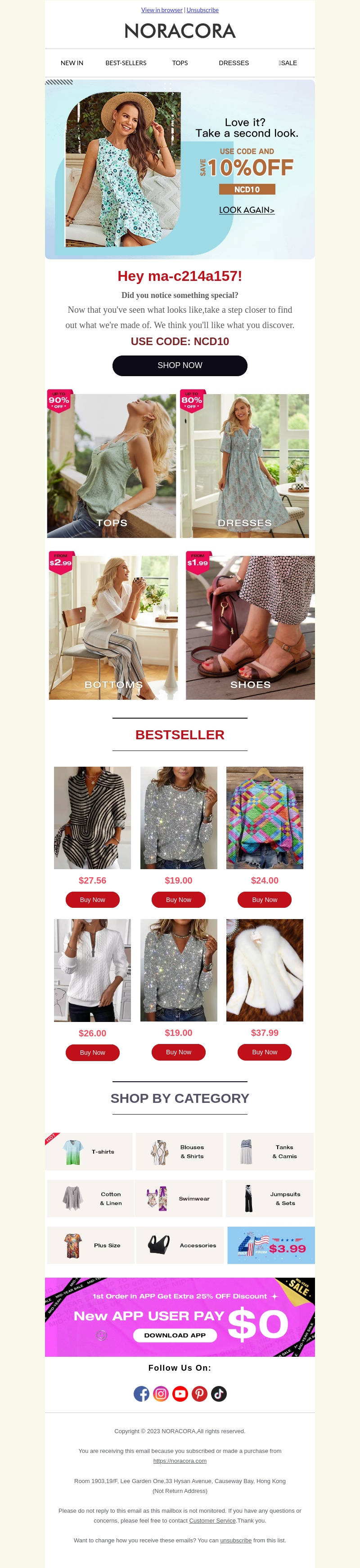Open the Customer Service link

click(x=212, y=1520)
